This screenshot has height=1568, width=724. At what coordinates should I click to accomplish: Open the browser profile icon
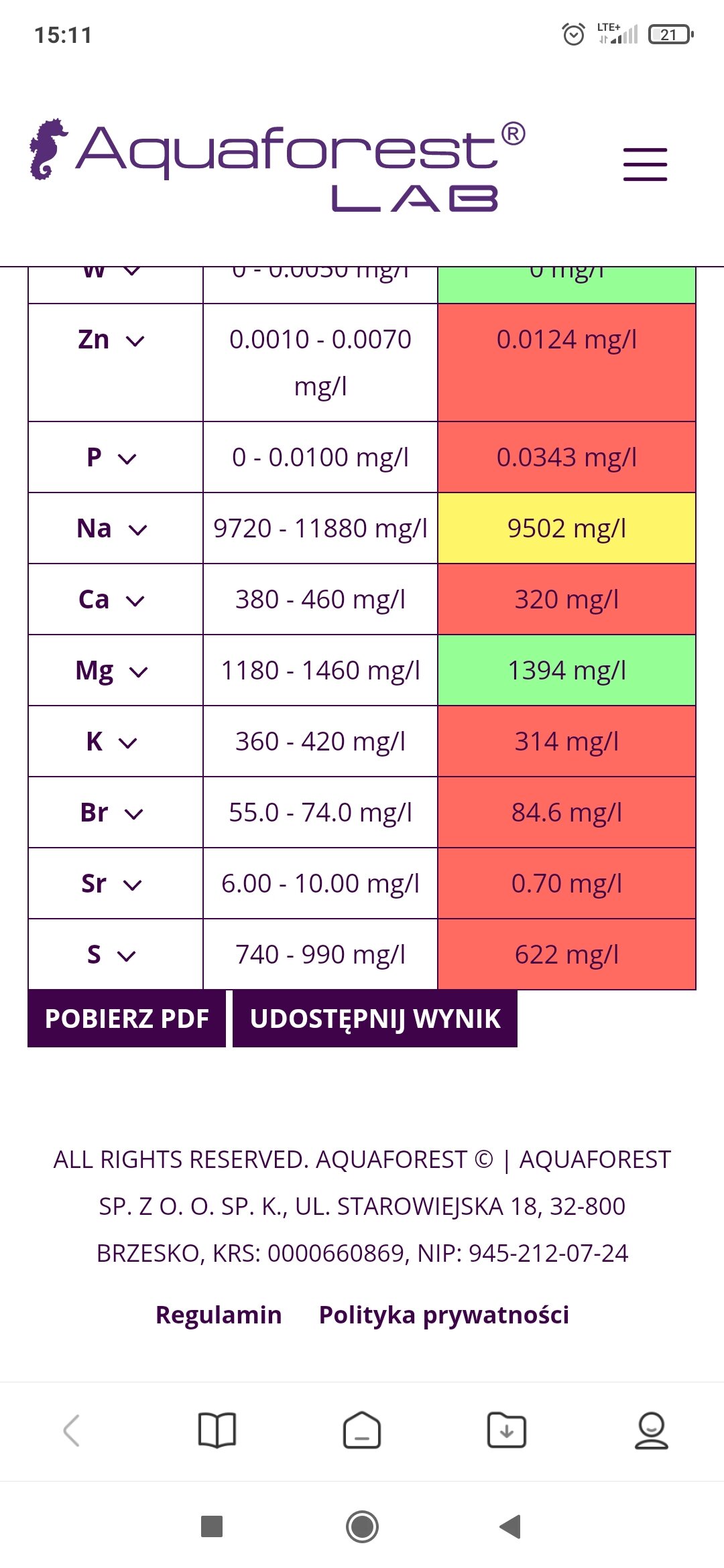[651, 1431]
